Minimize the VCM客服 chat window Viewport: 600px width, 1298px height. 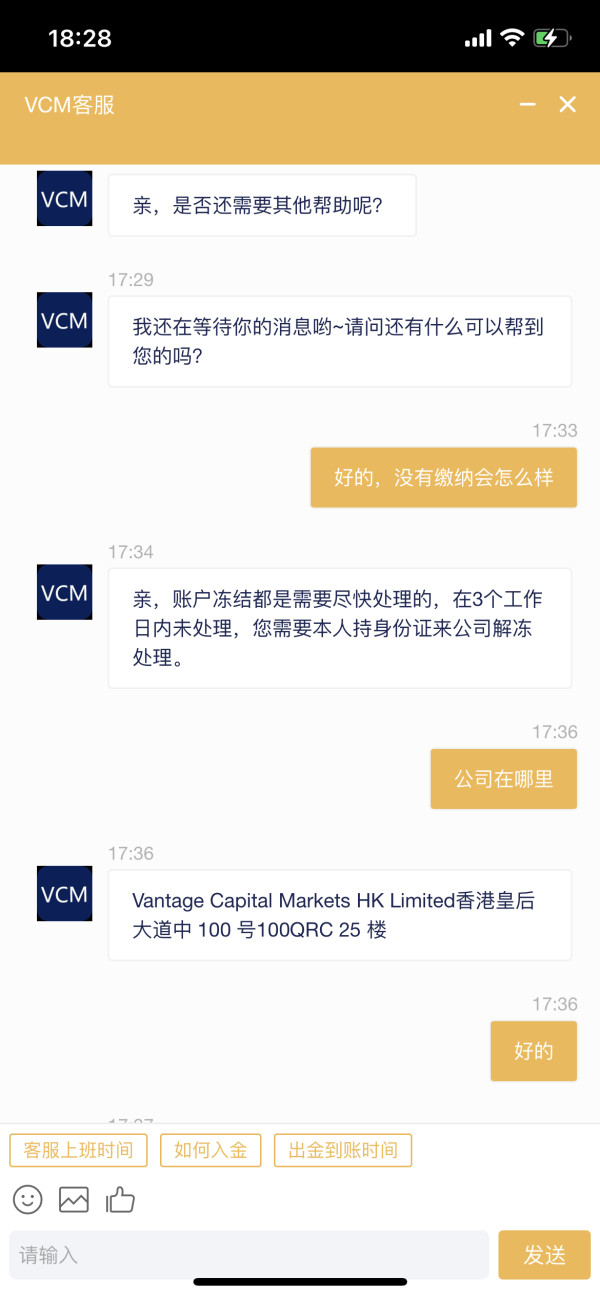pos(527,105)
